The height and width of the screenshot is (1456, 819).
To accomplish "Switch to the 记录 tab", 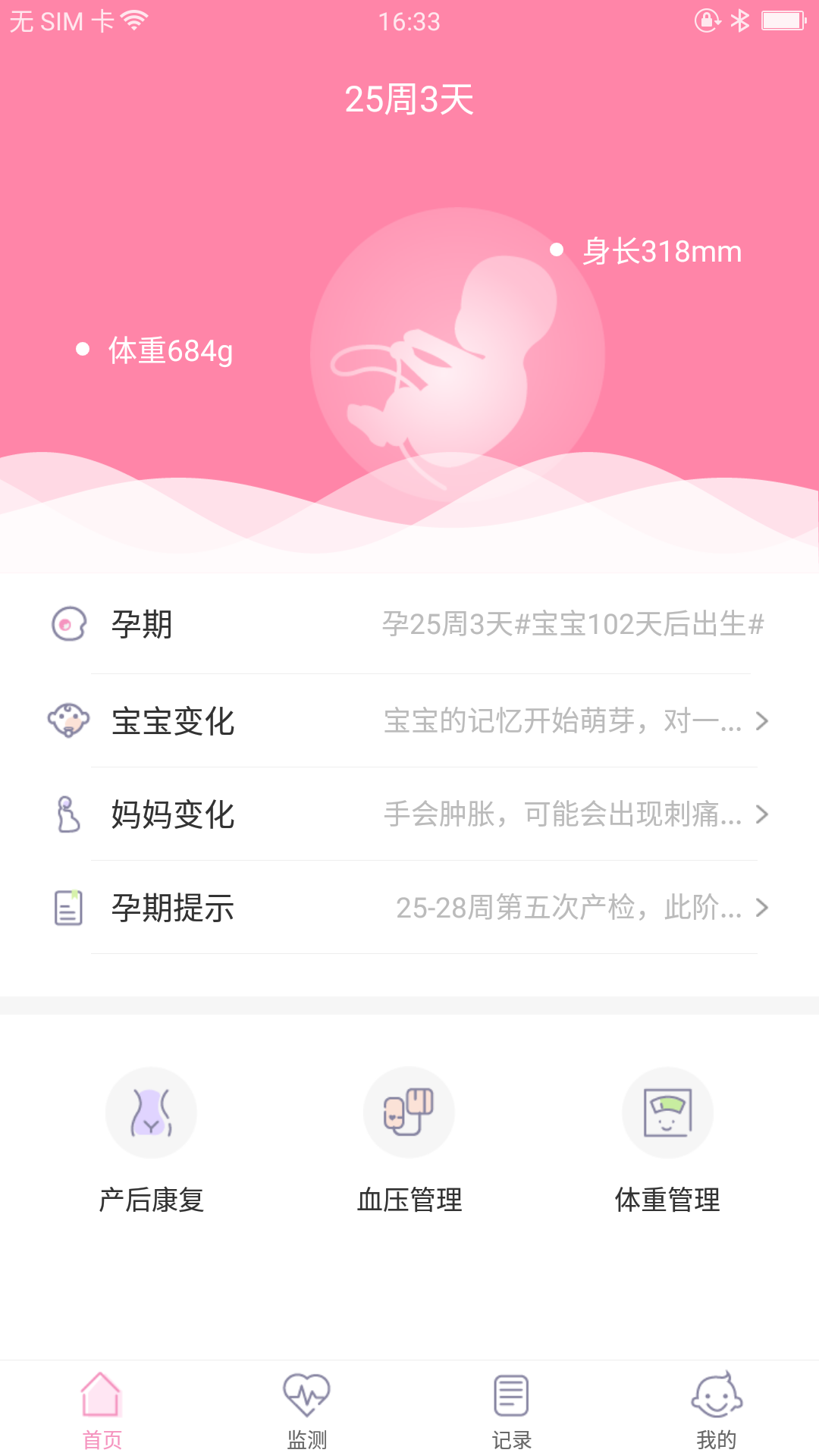I will 510,1410.
